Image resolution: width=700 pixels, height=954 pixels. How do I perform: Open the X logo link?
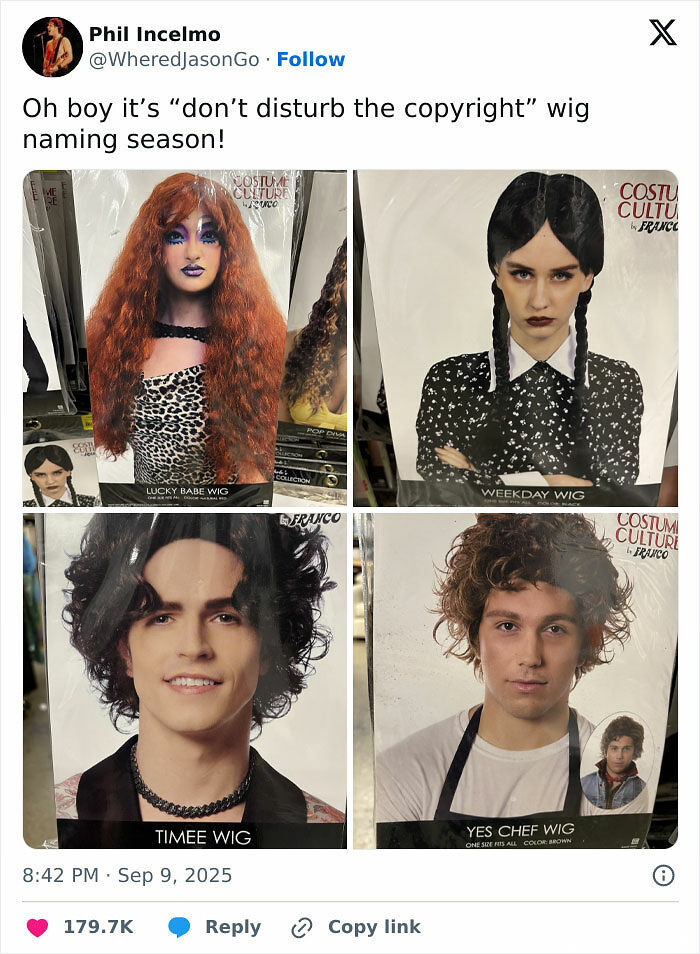tap(662, 33)
